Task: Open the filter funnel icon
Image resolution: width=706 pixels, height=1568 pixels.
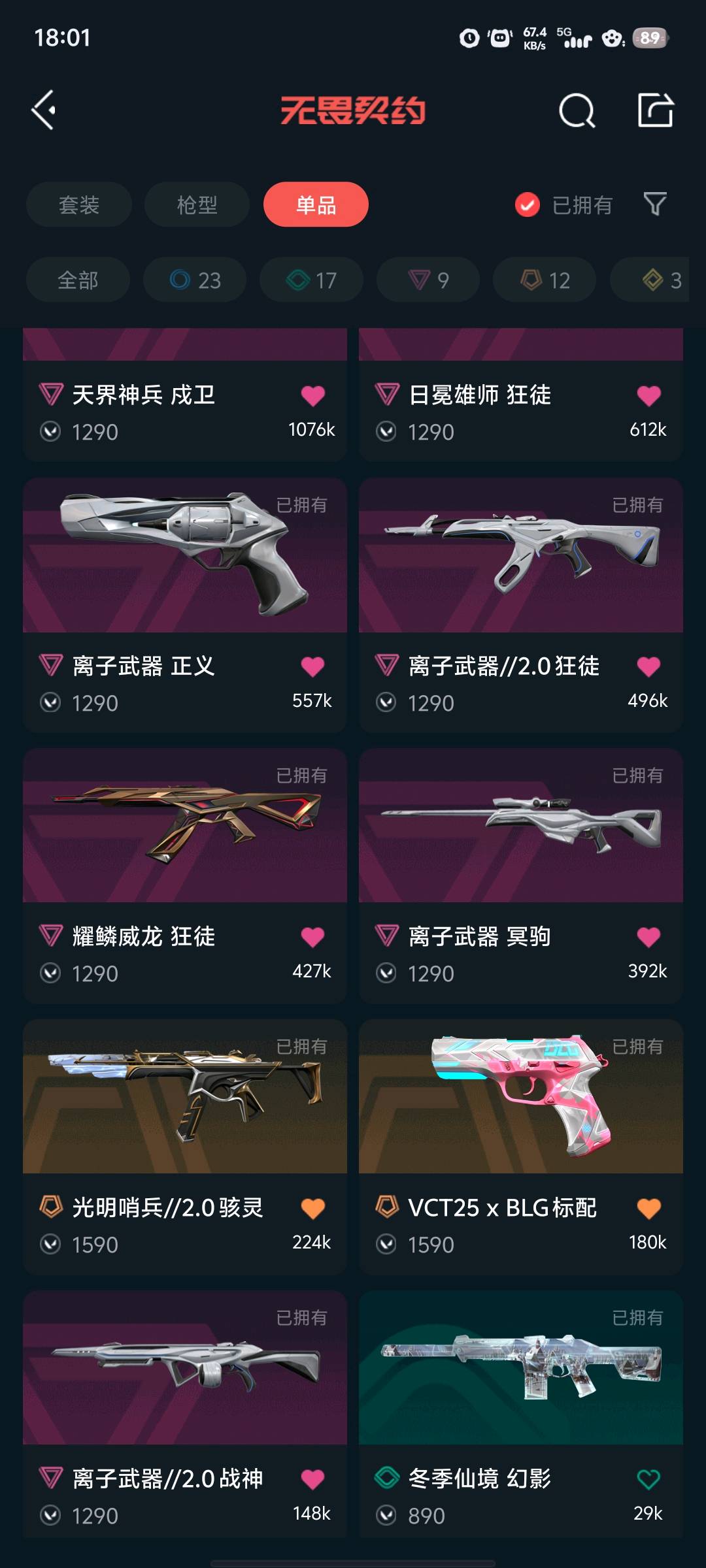Action: [x=655, y=204]
